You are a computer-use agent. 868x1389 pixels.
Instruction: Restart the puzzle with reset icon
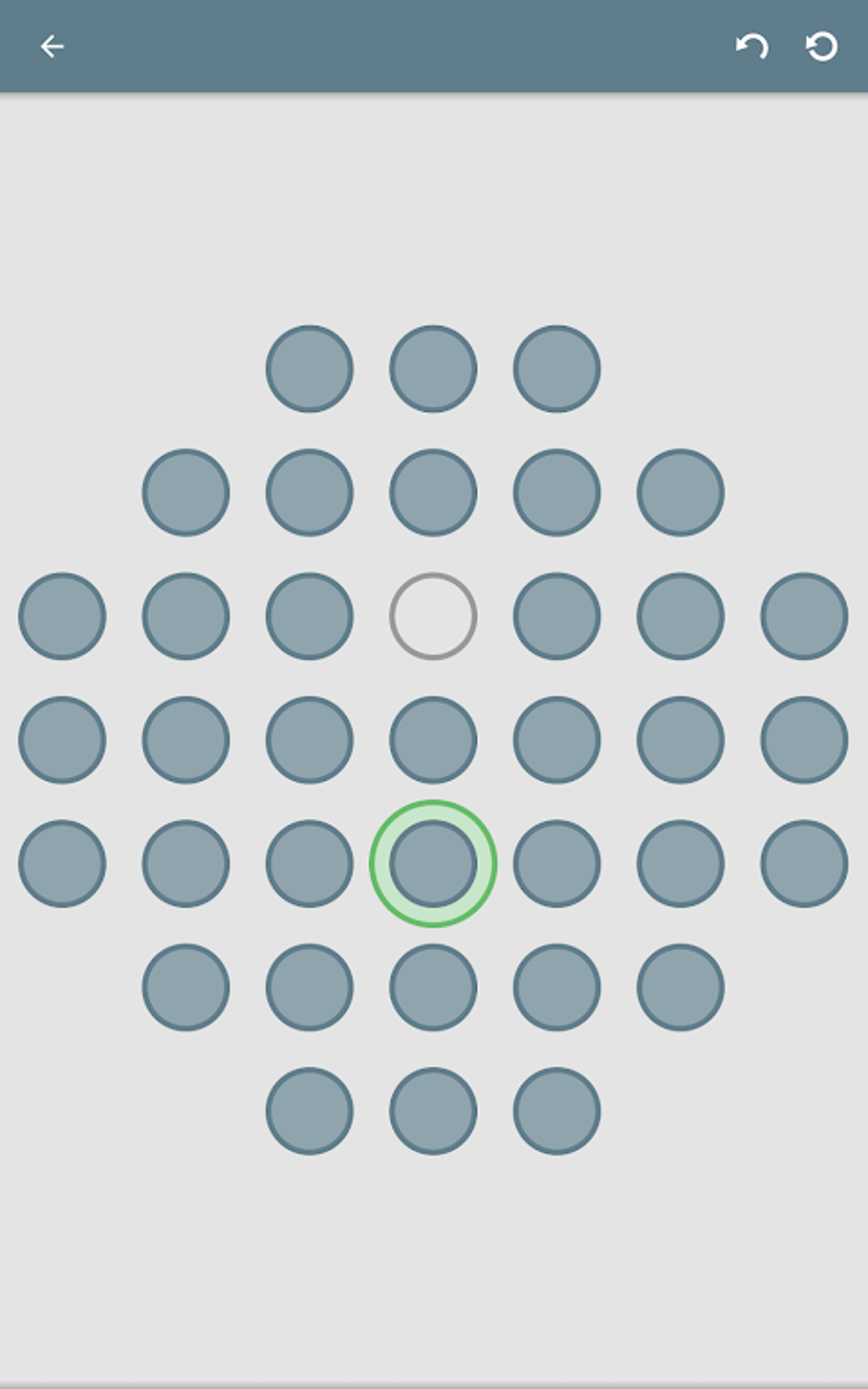pos(822,46)
